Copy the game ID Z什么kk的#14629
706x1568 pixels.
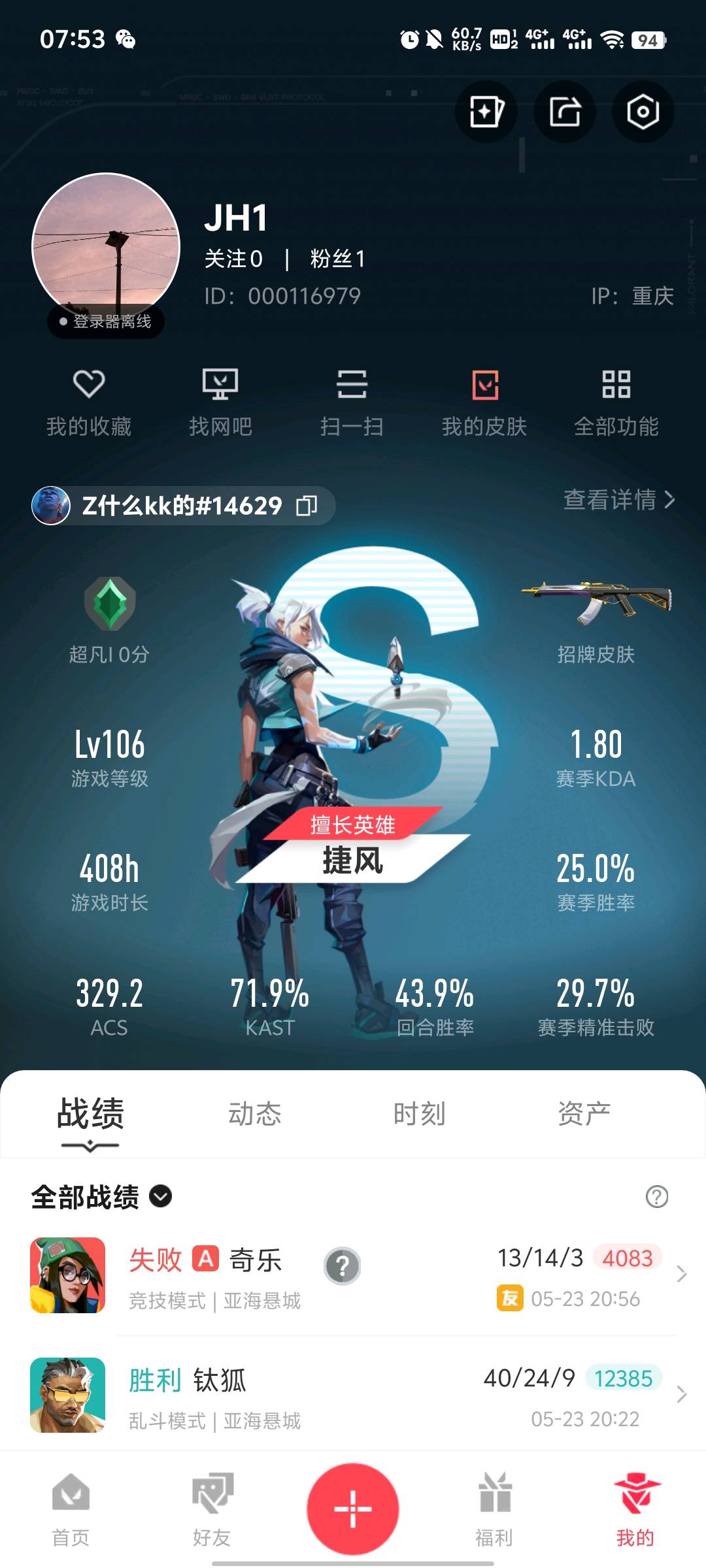(x=307, y=505)
